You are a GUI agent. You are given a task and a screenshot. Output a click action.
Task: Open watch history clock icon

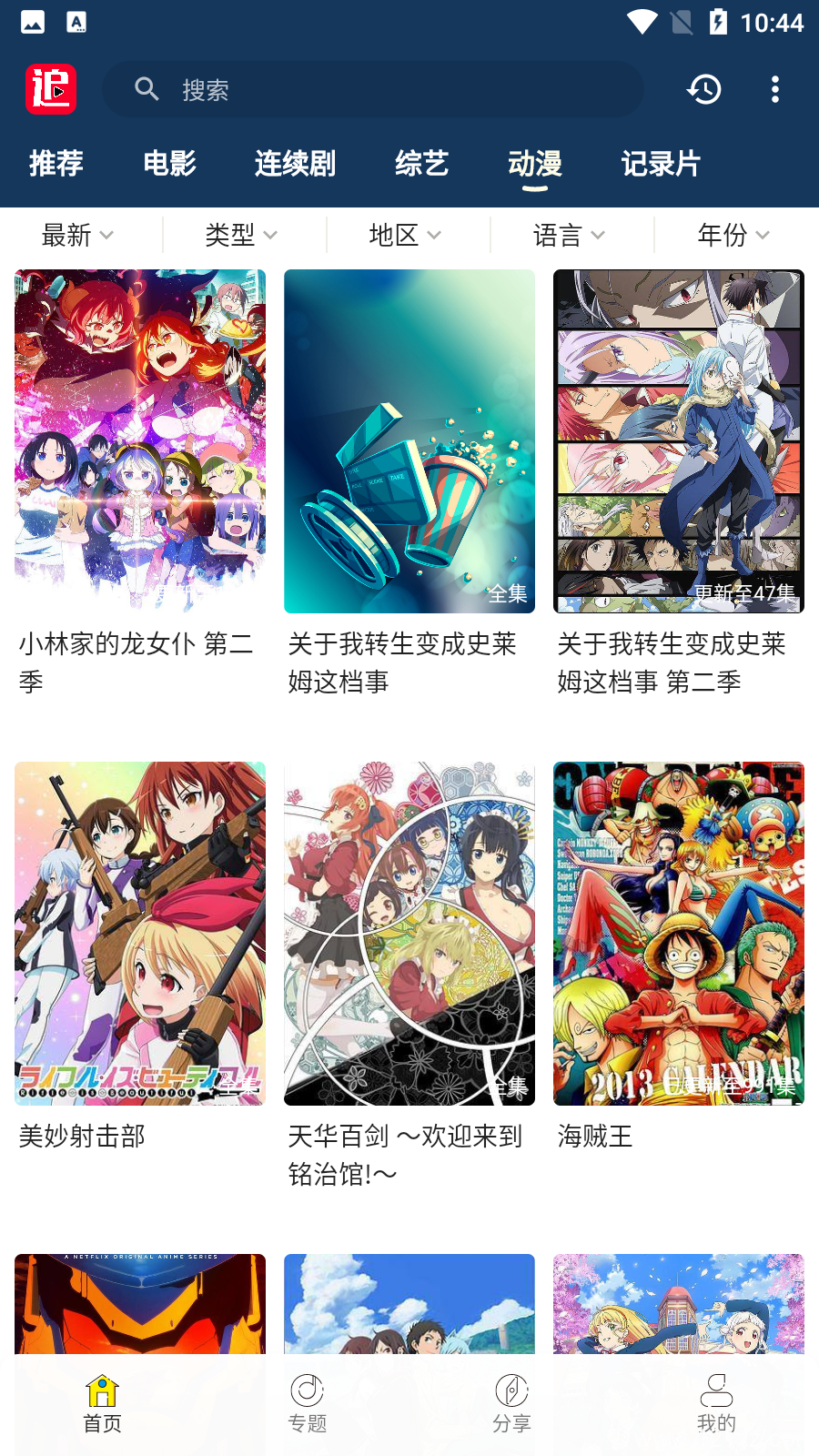[x=703, y=89]
